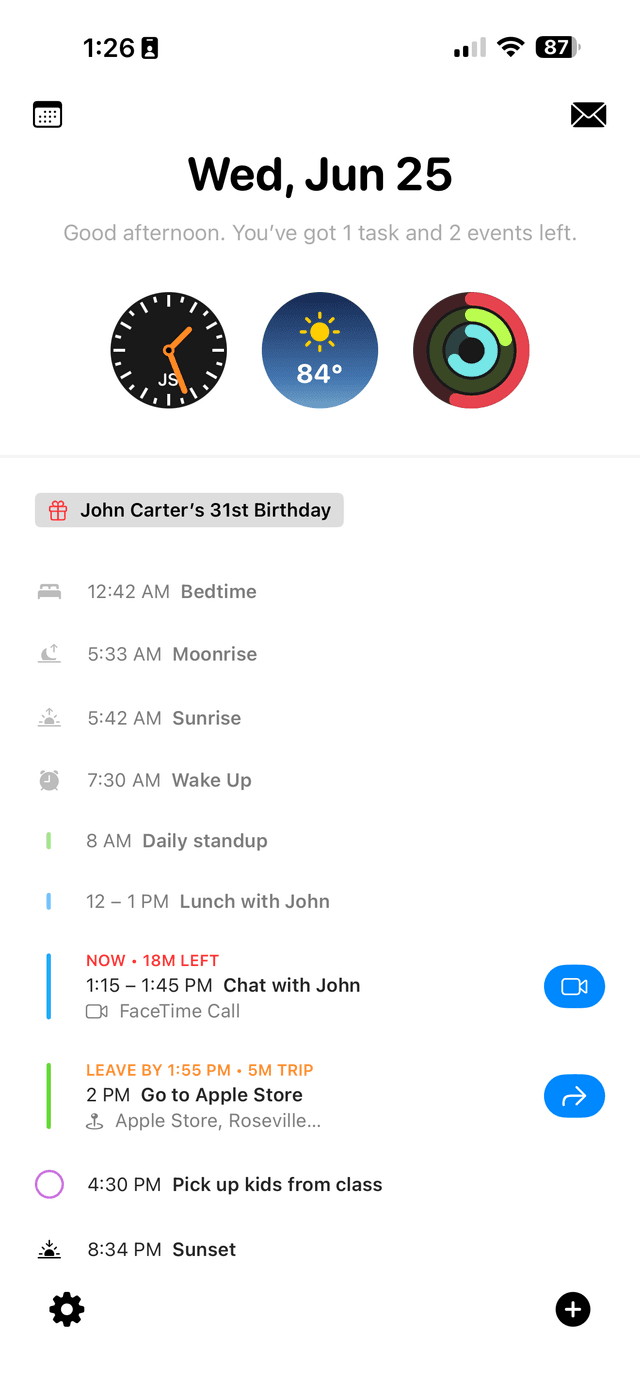This screenshot has width=640, height=1391.
Task: Open the Bedtime entry
Action: (218, 591)
